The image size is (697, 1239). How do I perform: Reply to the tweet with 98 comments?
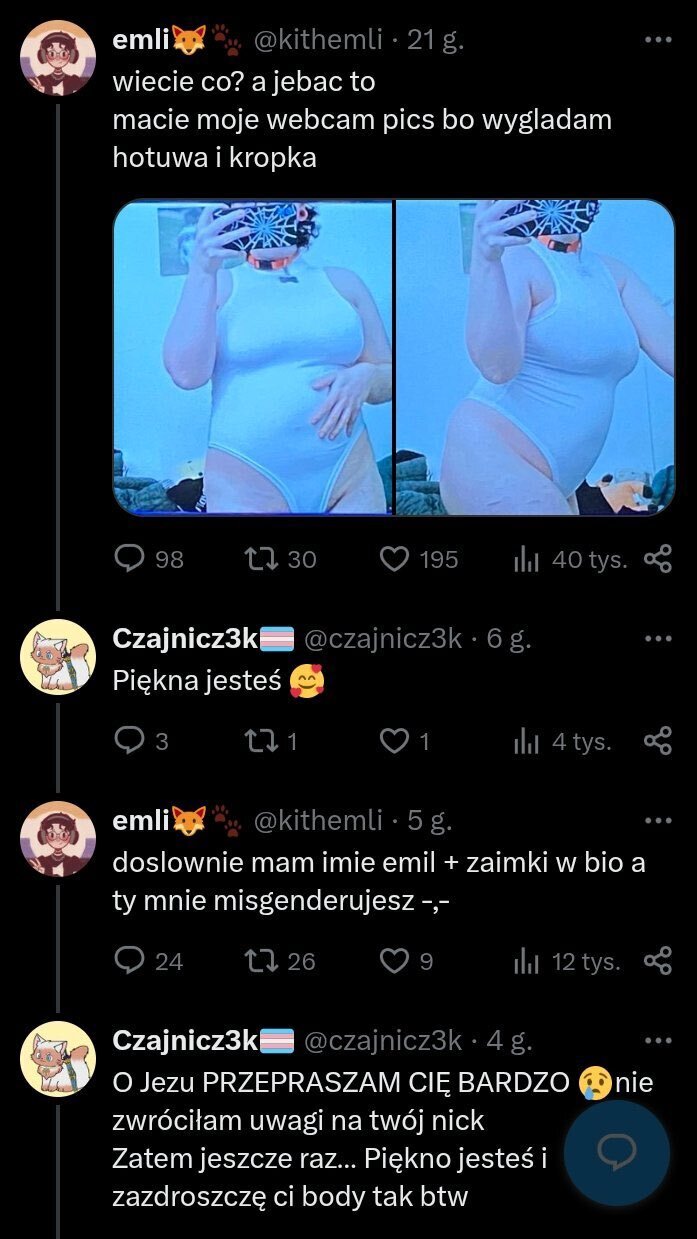pos(130,559)
